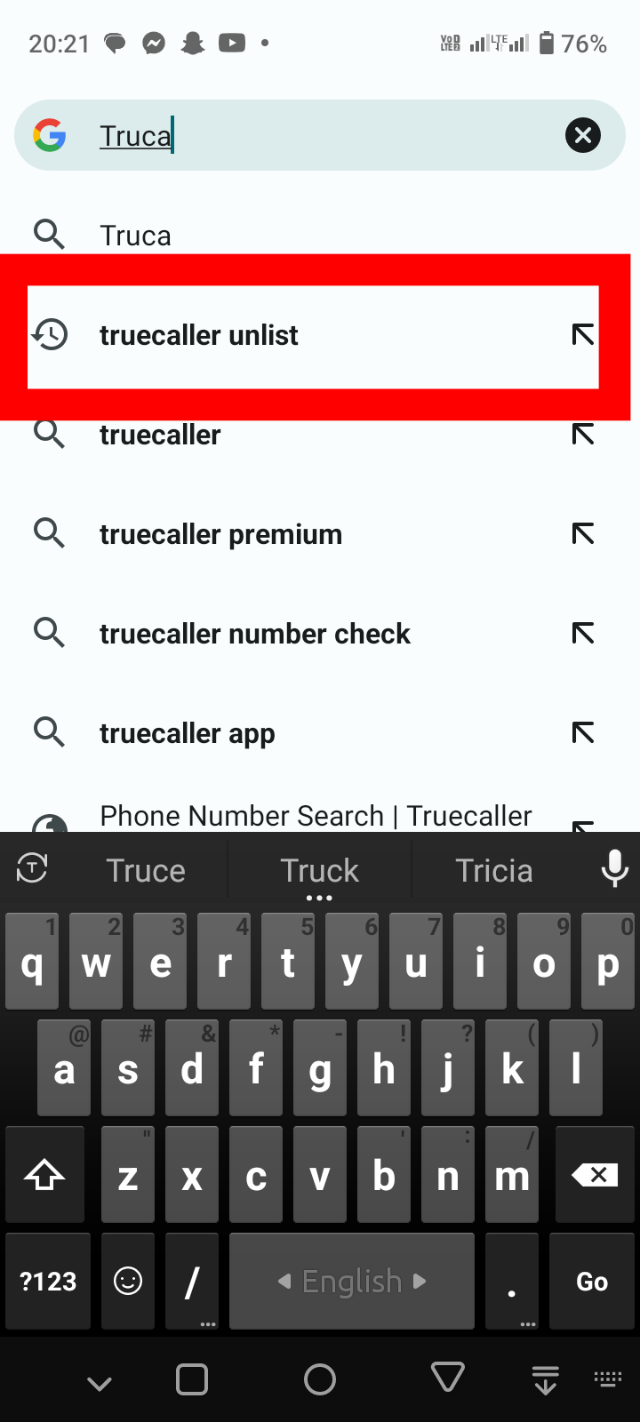Pick the 'truecaller app' suggestion
The image size is (640, 1422).
(187, 734)
